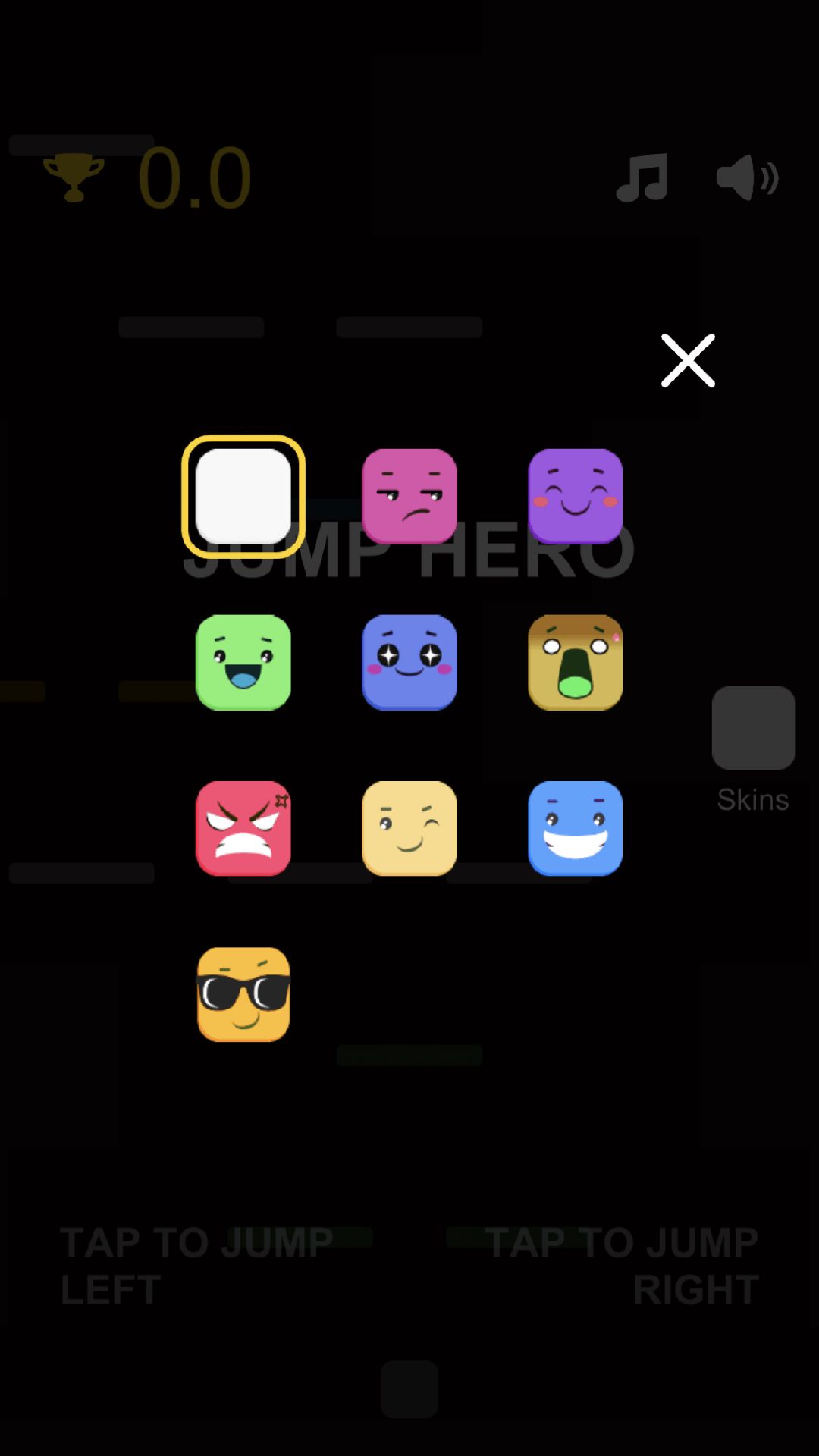819x1456 pixels.
Task: Pick the blue wide-grin skin
Action: coord(576,829)
